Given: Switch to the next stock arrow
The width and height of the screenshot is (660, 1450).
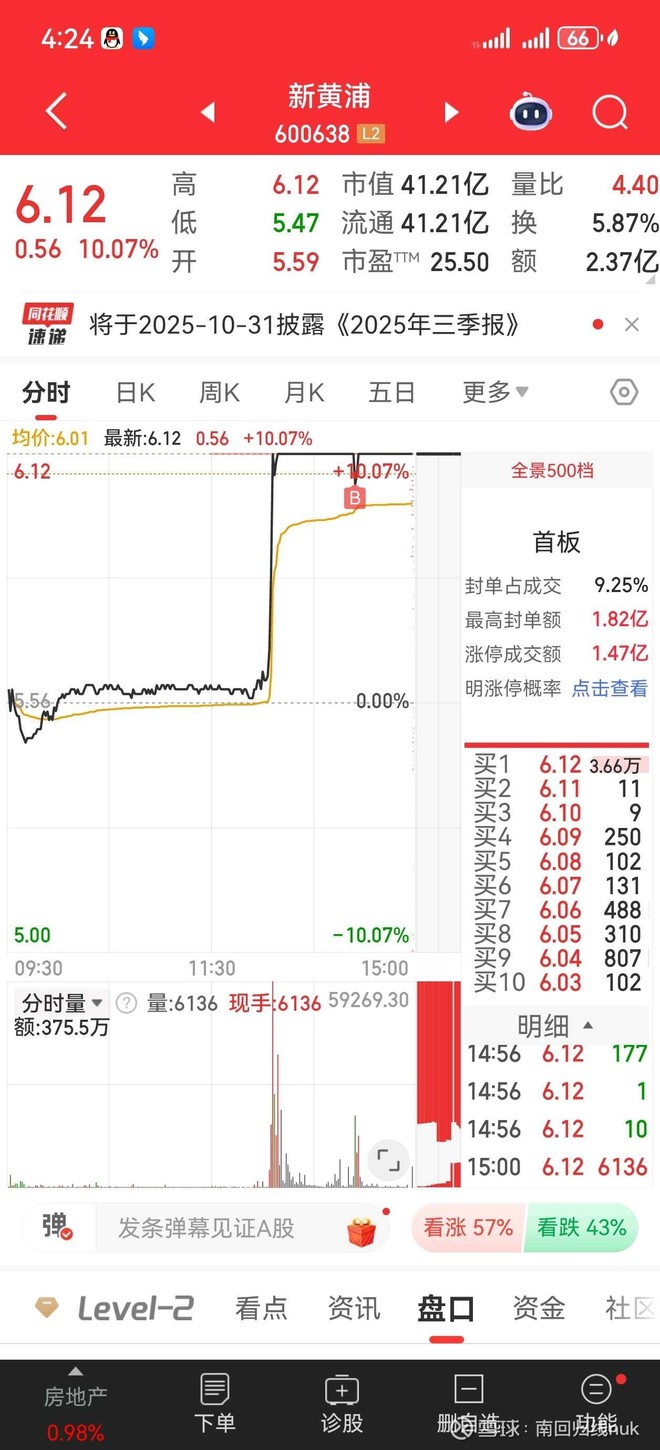Looking at the screenshot, I should coord(451,112).
